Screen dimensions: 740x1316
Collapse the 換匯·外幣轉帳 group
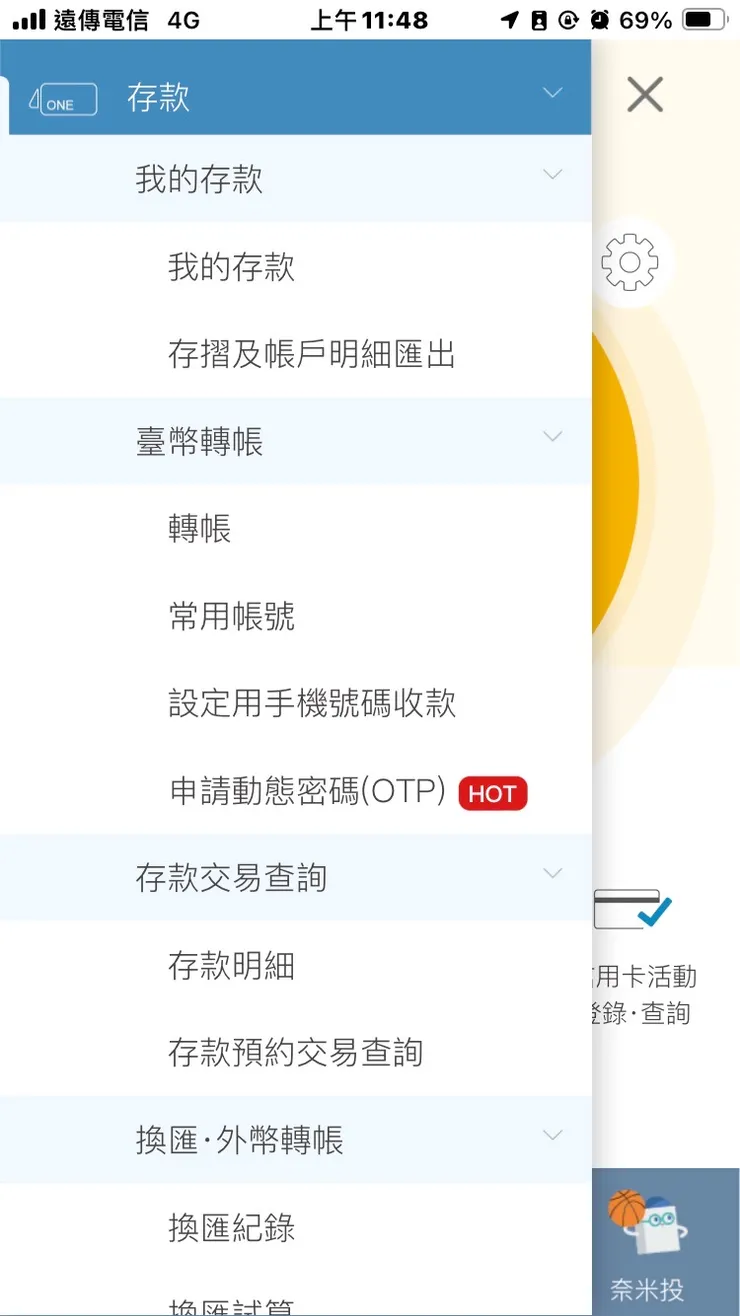pyautogui.click(x=552, y=1135)
